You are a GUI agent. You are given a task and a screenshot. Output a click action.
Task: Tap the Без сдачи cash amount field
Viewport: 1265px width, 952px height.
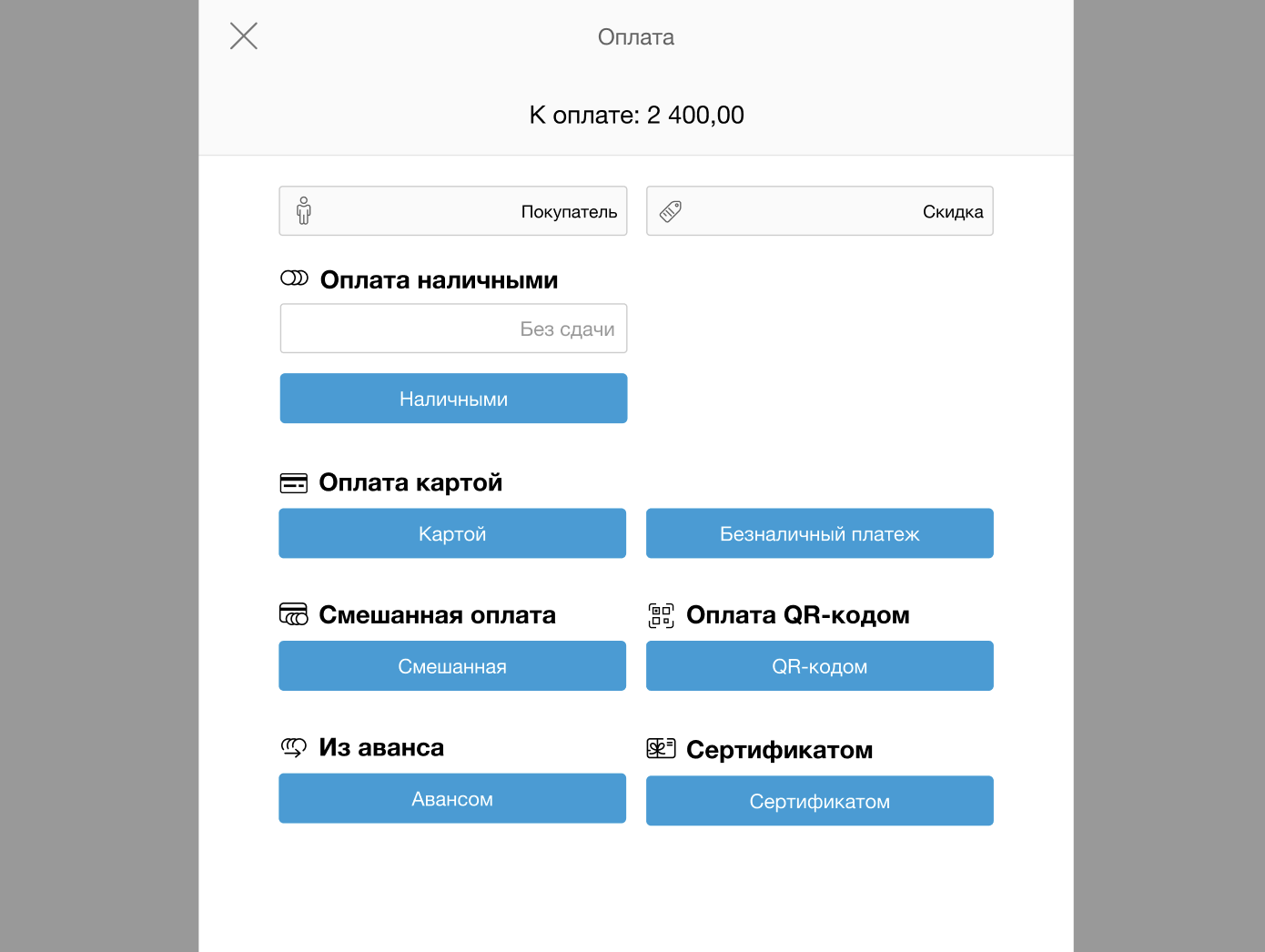pyautogui.click(x=453, y=329)
